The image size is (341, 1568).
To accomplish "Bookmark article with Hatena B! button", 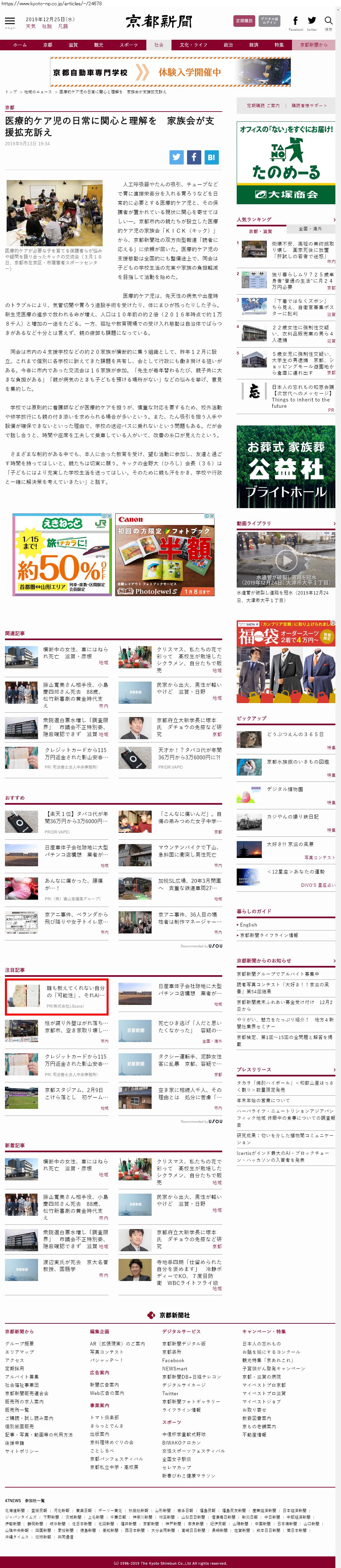I will pos(211,157).
